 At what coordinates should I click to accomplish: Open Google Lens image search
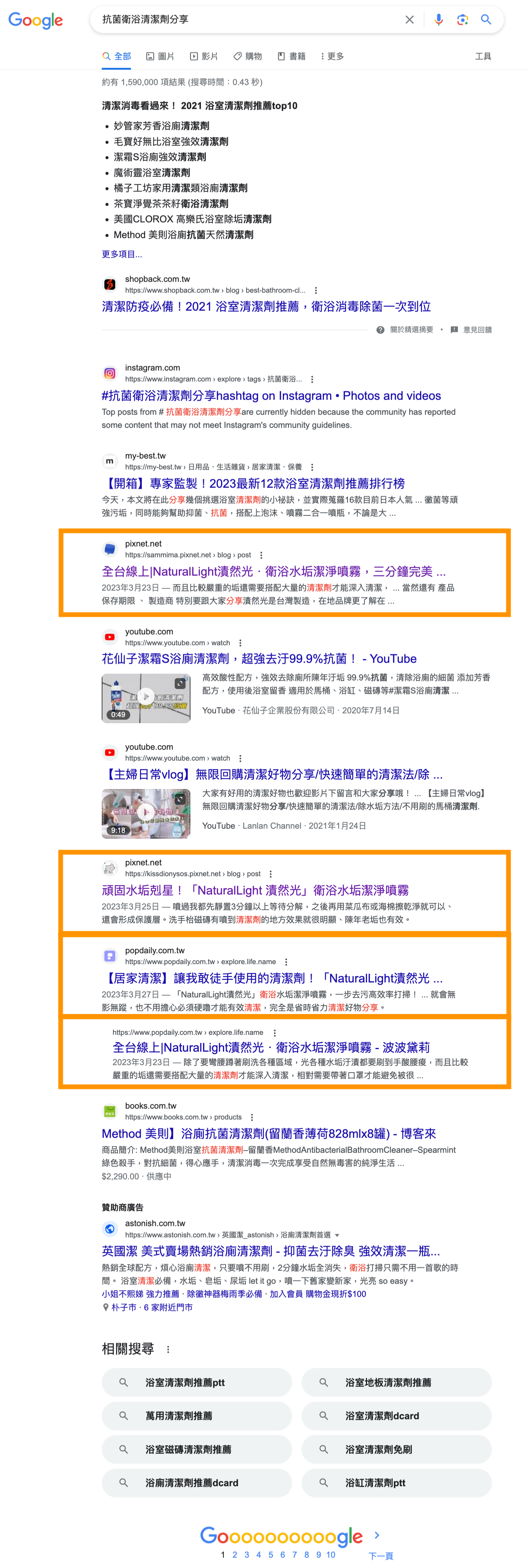[x=462, y=19]
